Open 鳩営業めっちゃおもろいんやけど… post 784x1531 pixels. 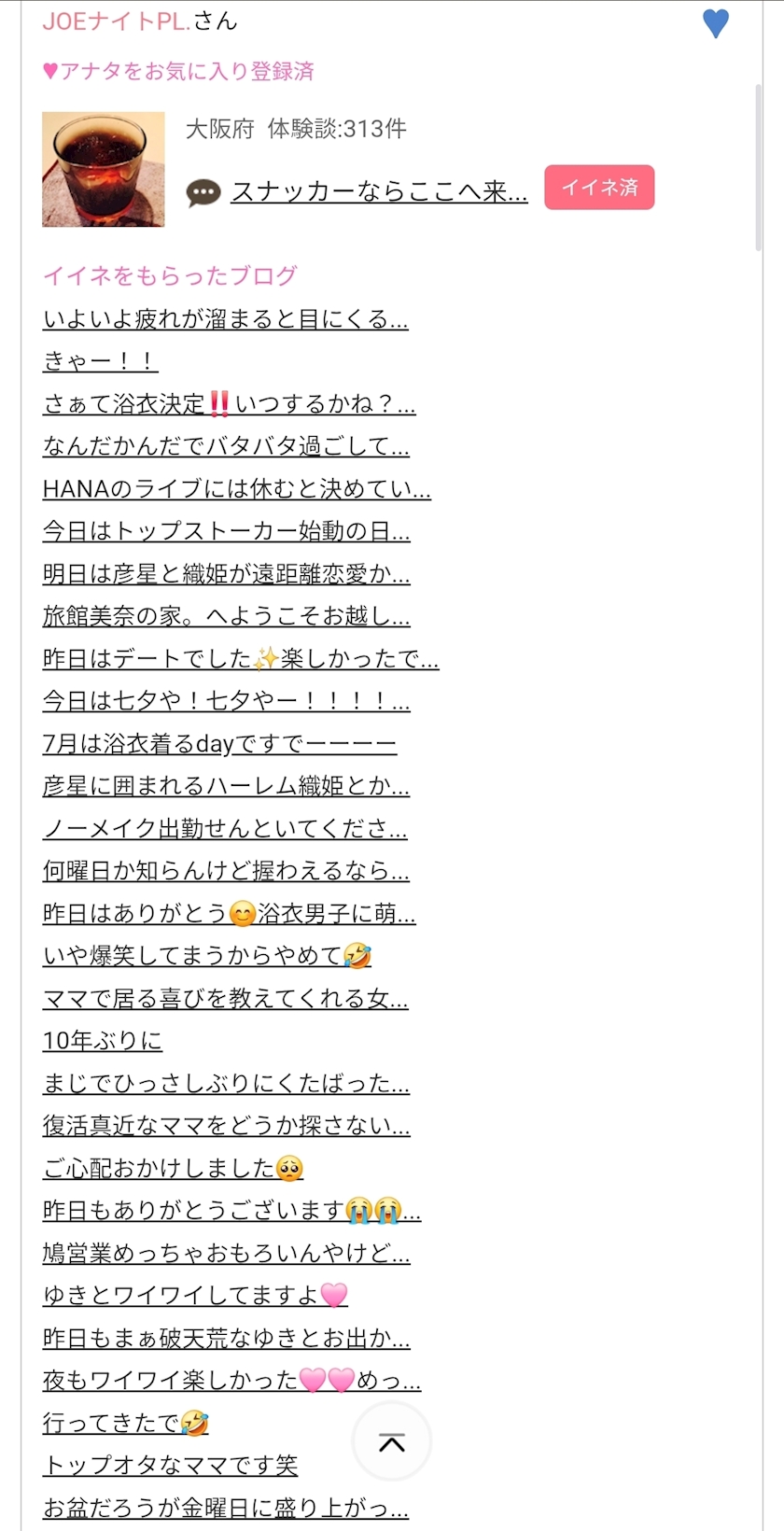click(226, 1253)
